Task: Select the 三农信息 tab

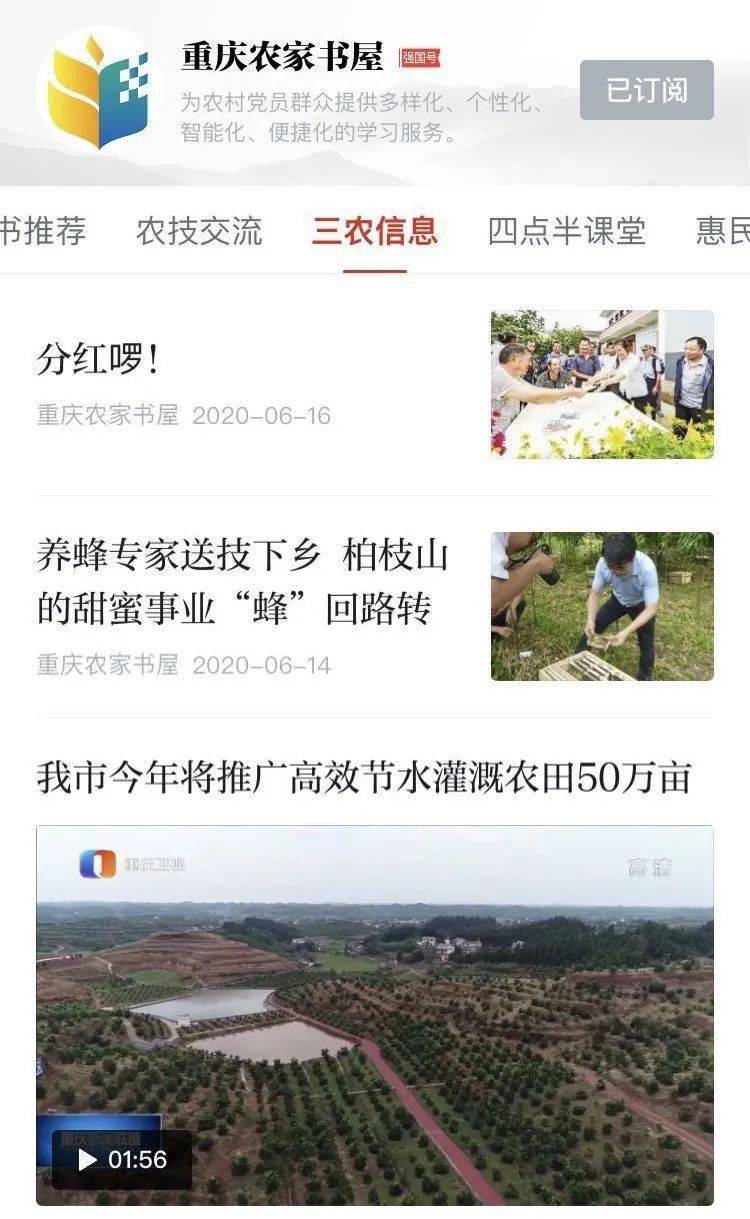Action: 374,231
